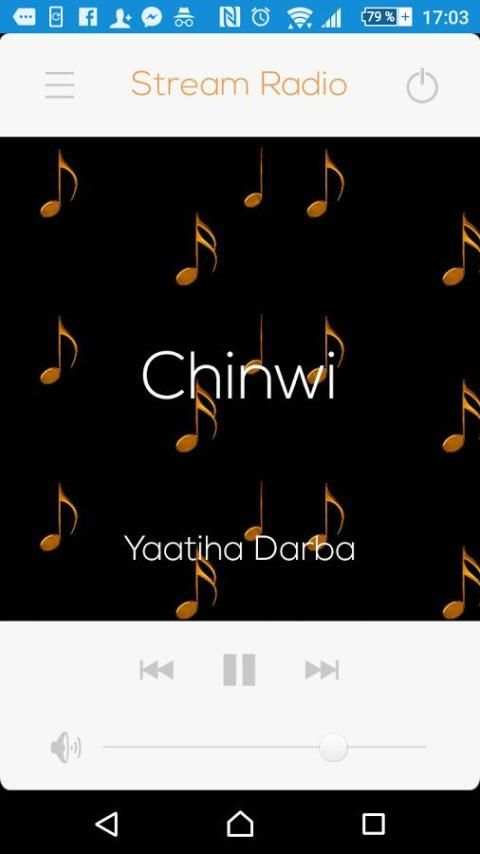Open the hamburger menu
The width and height of the screenshot is (480, 854).
60,85
